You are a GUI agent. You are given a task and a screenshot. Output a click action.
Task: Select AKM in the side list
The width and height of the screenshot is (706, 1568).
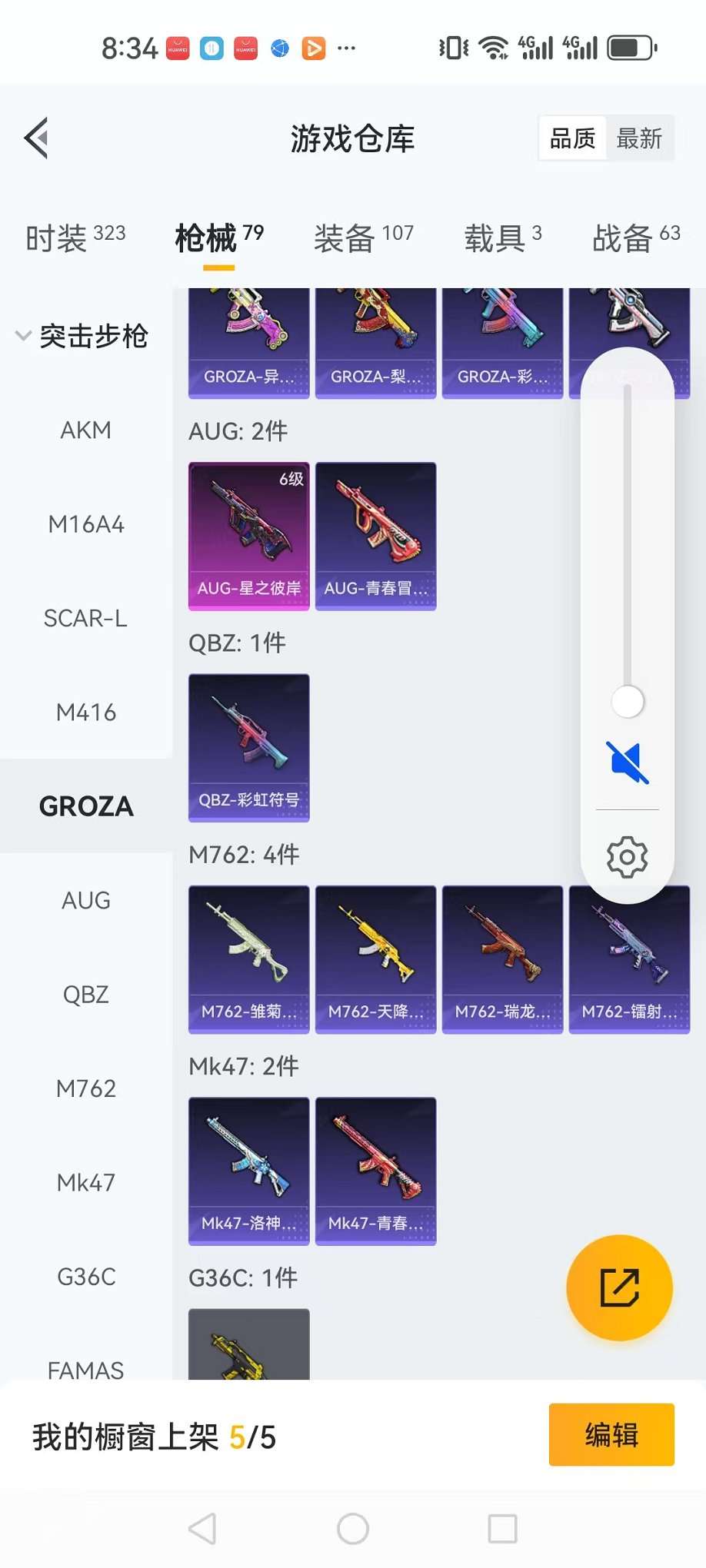(86, 430)
